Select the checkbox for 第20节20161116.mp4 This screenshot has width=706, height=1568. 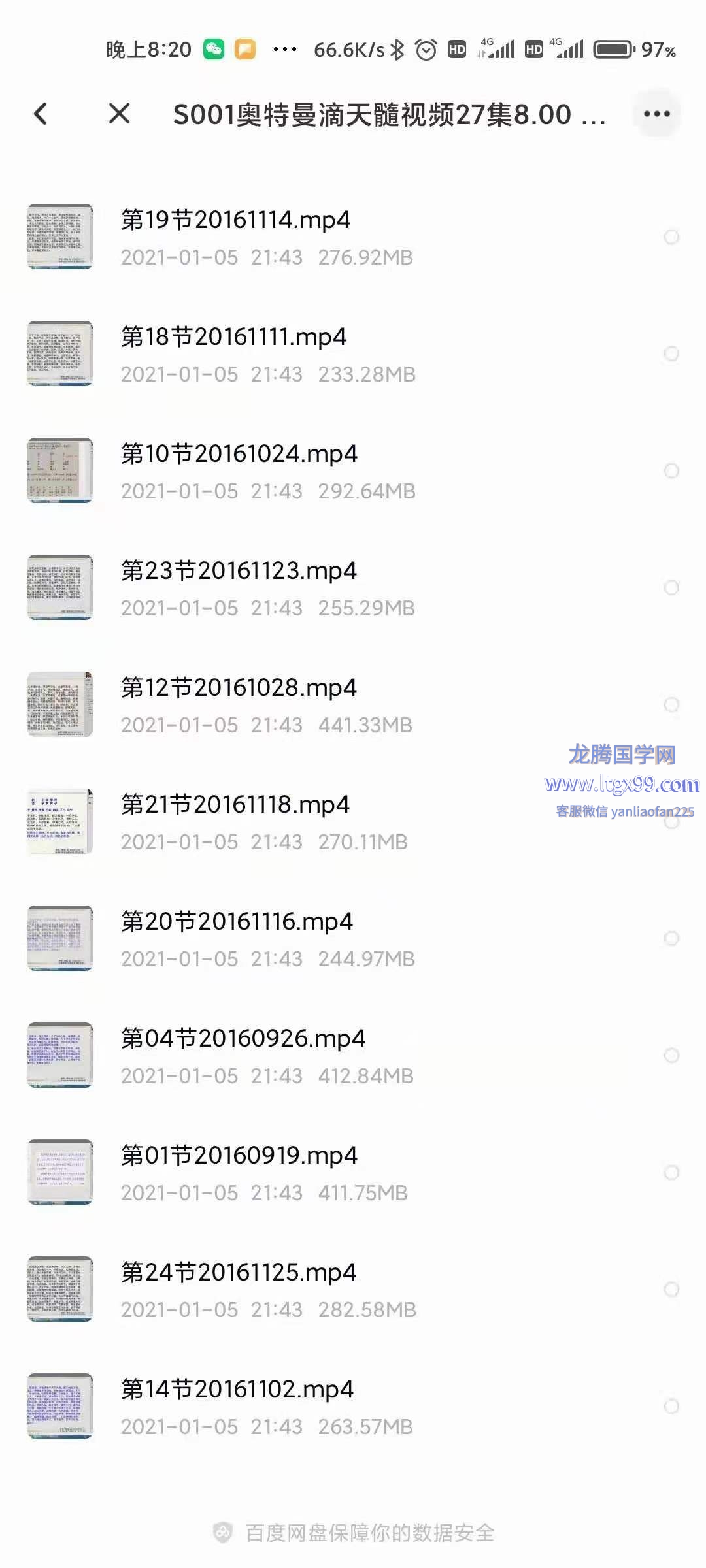point(671,939)
